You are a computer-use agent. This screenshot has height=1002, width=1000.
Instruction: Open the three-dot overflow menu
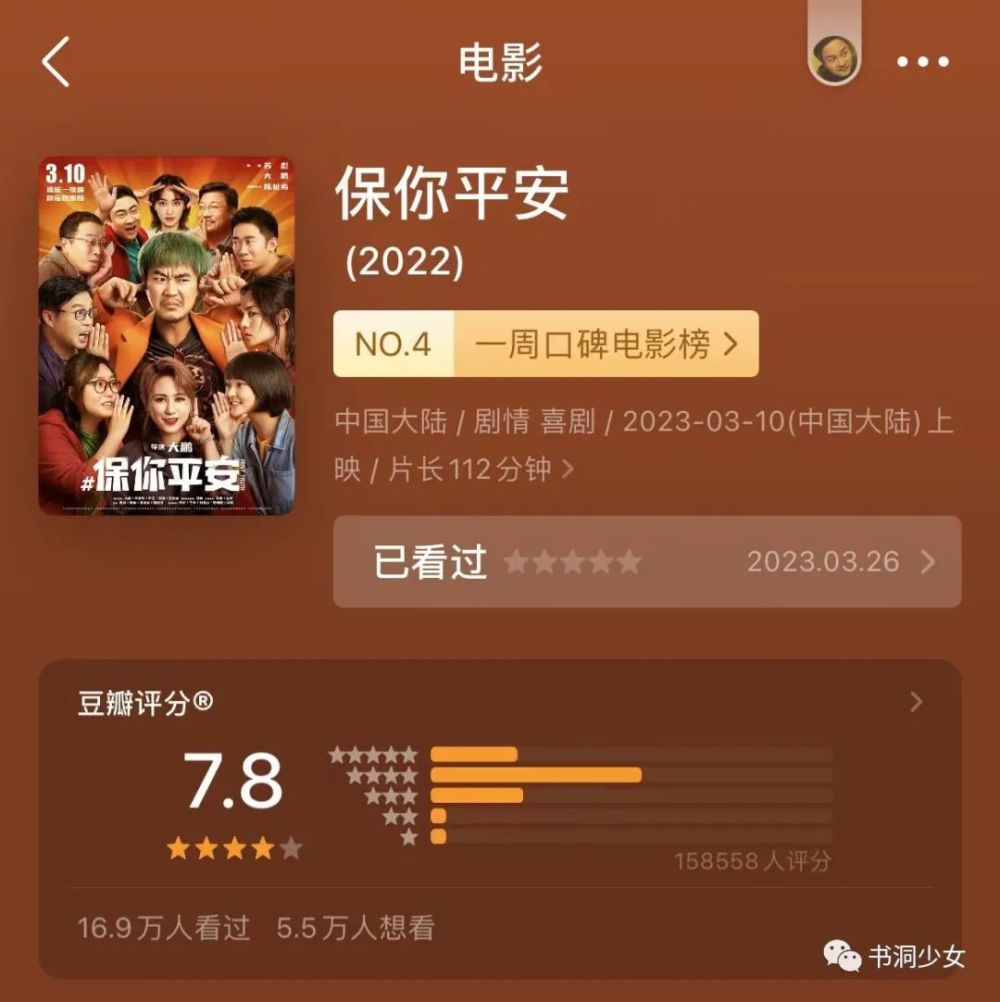point(922,62)
